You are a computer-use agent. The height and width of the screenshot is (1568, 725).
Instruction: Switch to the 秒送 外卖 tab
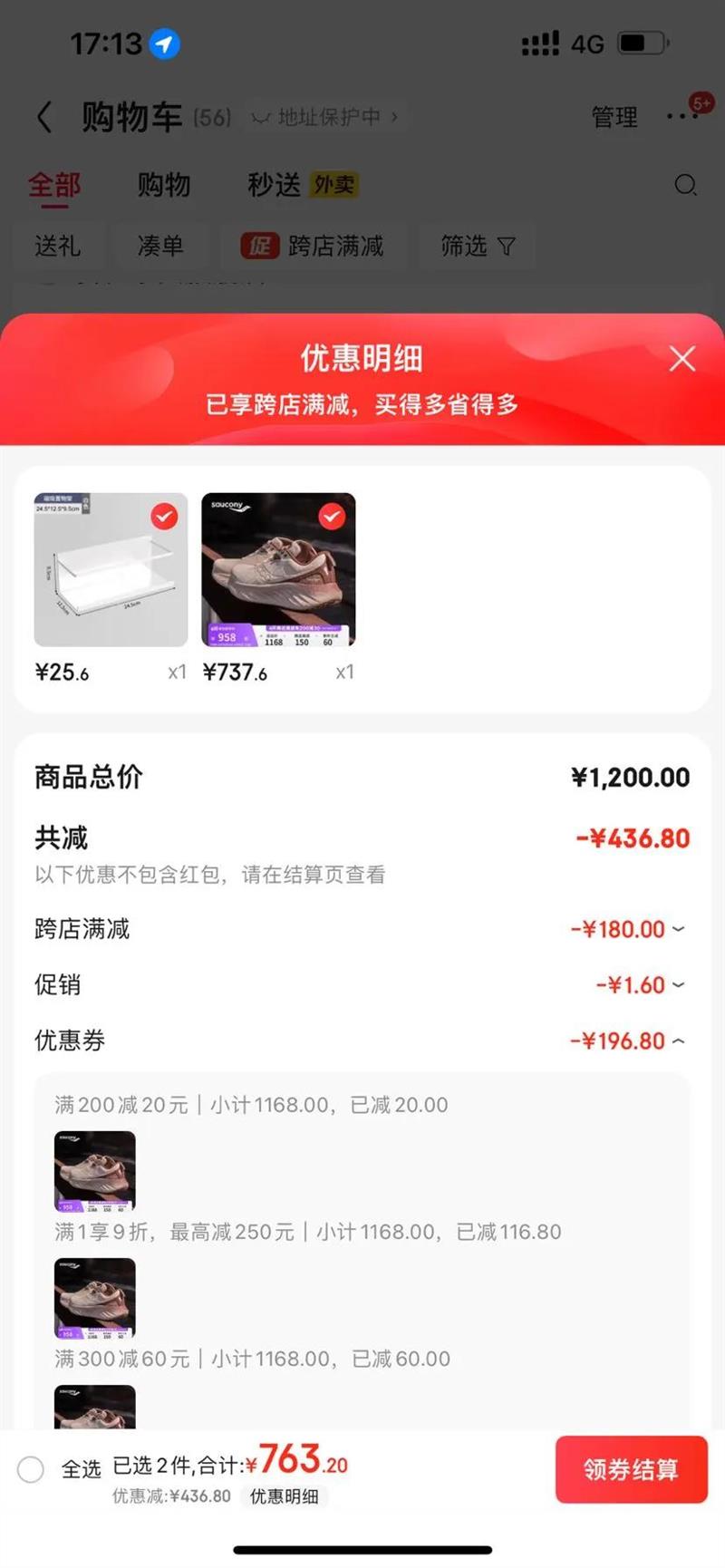303,185
